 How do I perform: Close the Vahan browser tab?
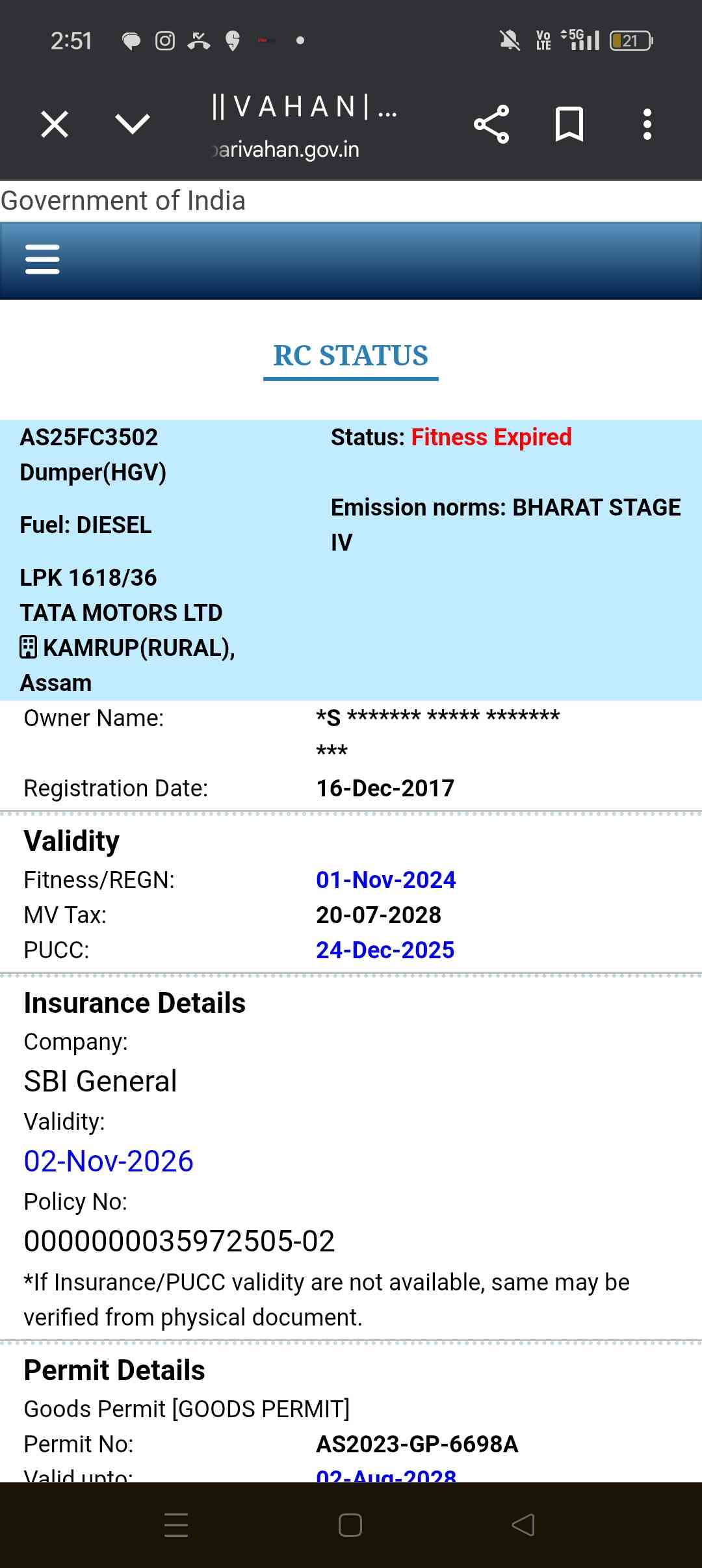pyautogui.click(x=55, y=124)
